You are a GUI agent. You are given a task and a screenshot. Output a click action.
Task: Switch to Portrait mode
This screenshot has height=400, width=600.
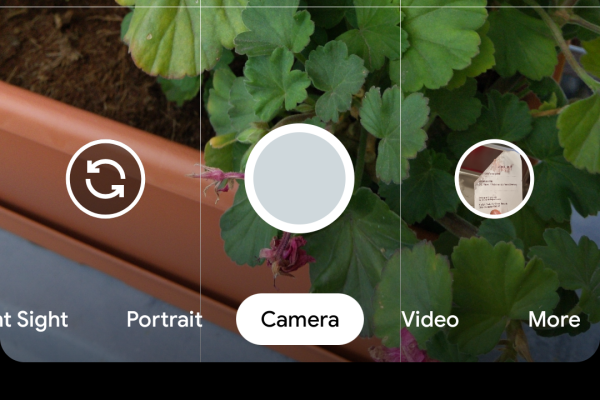pyautogui.click(x=164, y=320)
